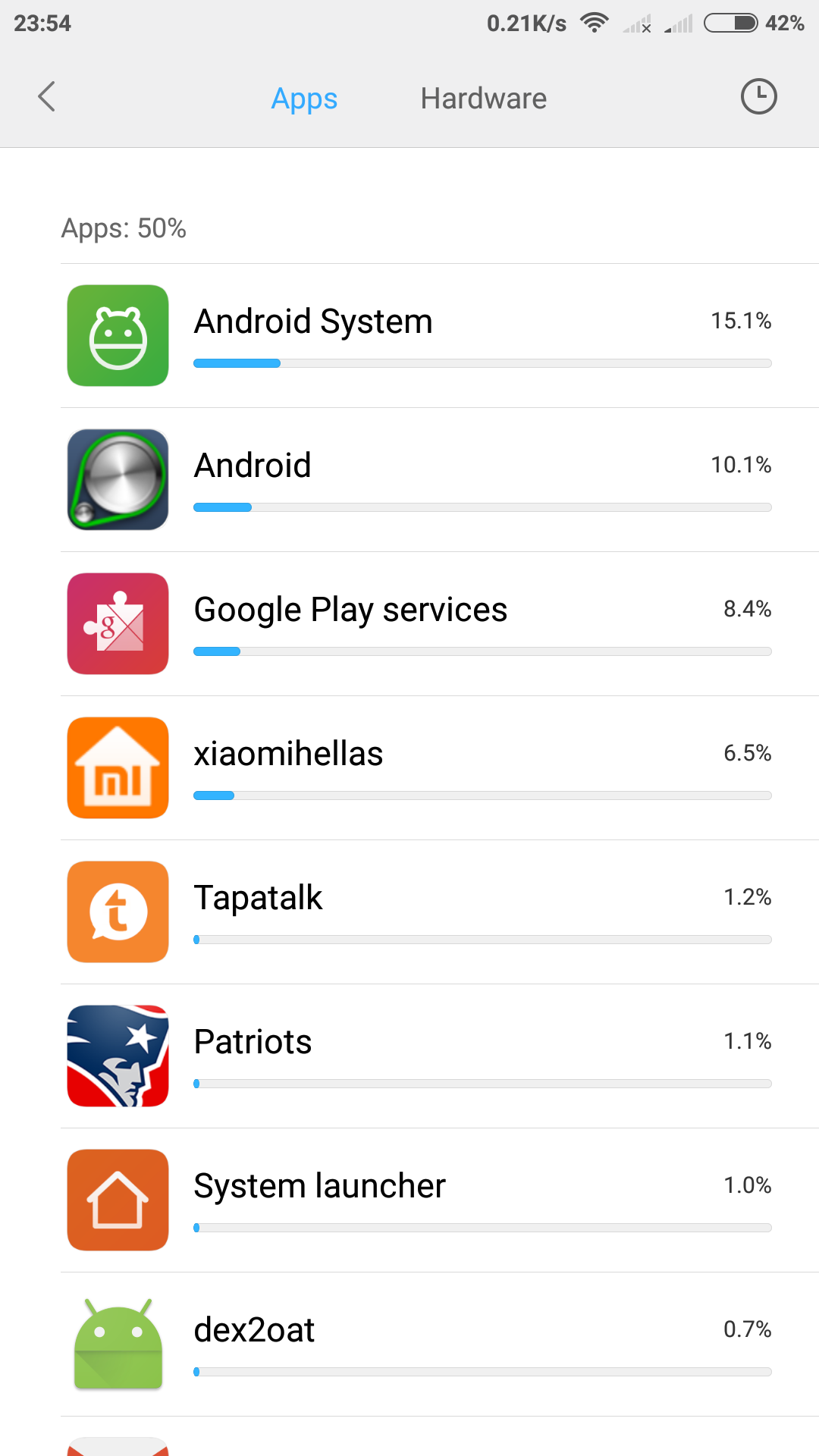Viewport: 819px width, 1456px height.
Task: View the Android 10.1% usage entry
Action: pyautogui.click(x=440, y=480)
